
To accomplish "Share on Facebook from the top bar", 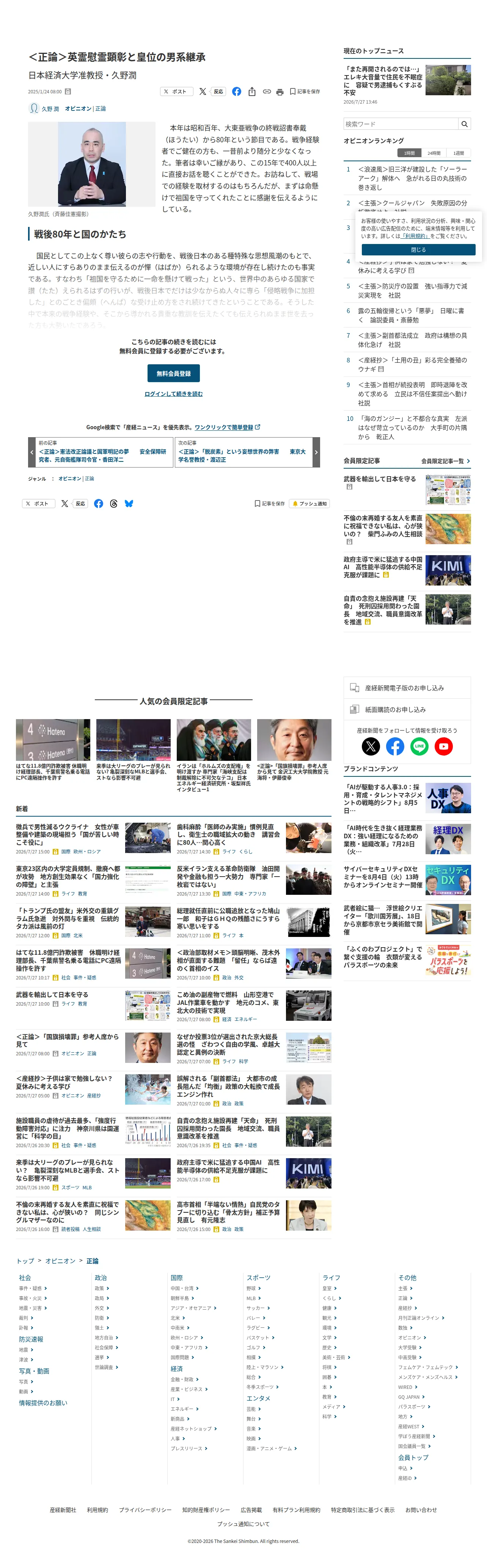I will point(236,91).
